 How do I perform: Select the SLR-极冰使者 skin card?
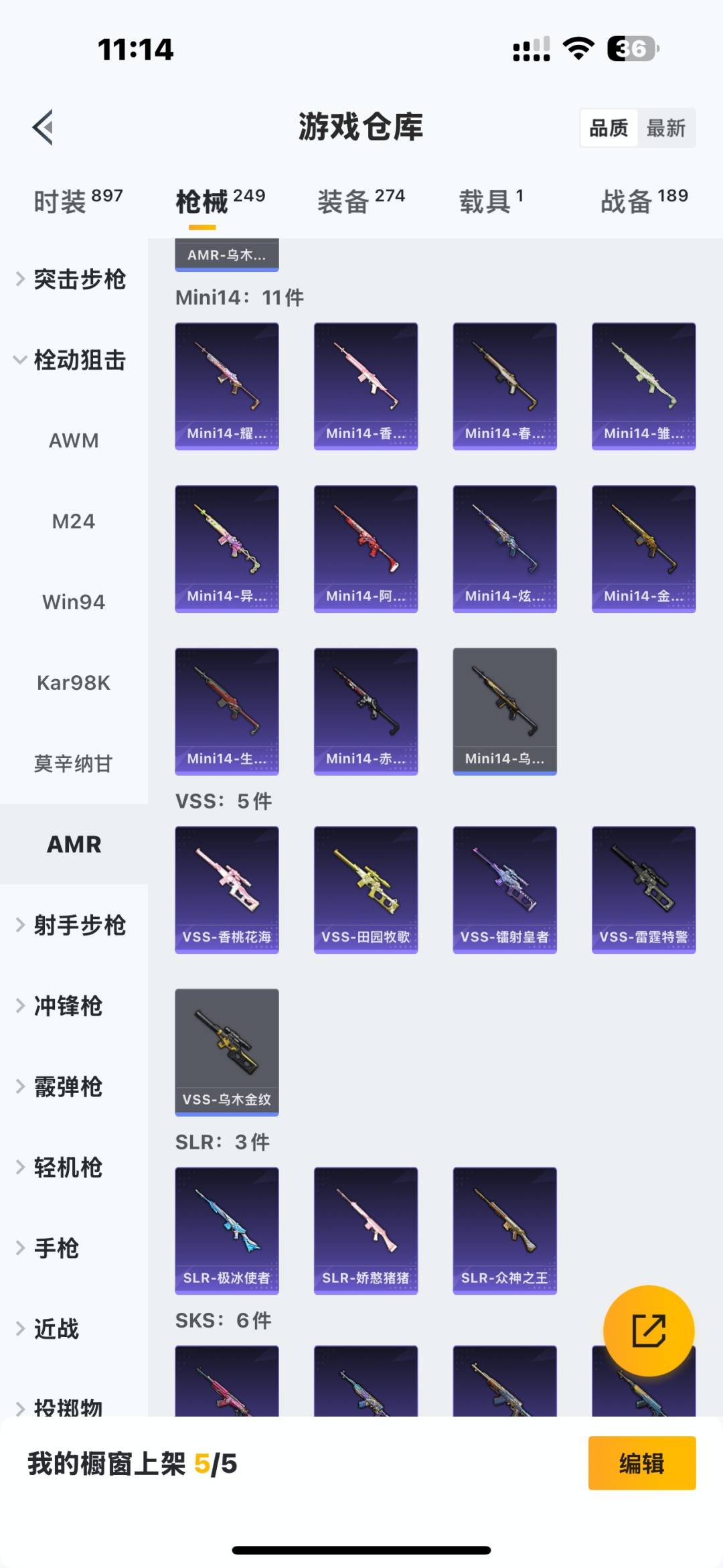[x=226, y=1231]
